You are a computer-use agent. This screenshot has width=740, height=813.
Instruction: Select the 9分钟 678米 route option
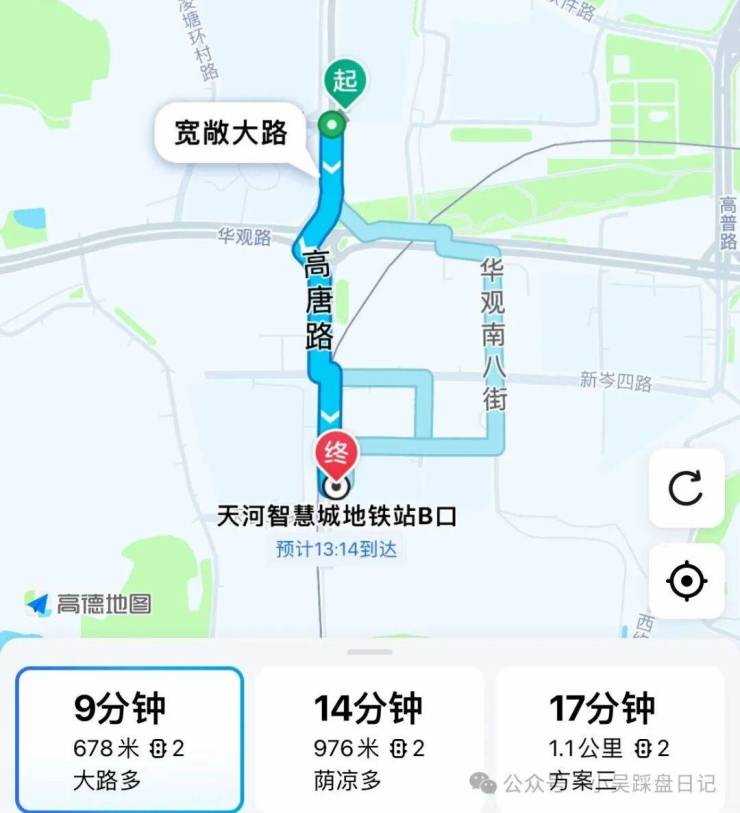(x=129, y=739)
